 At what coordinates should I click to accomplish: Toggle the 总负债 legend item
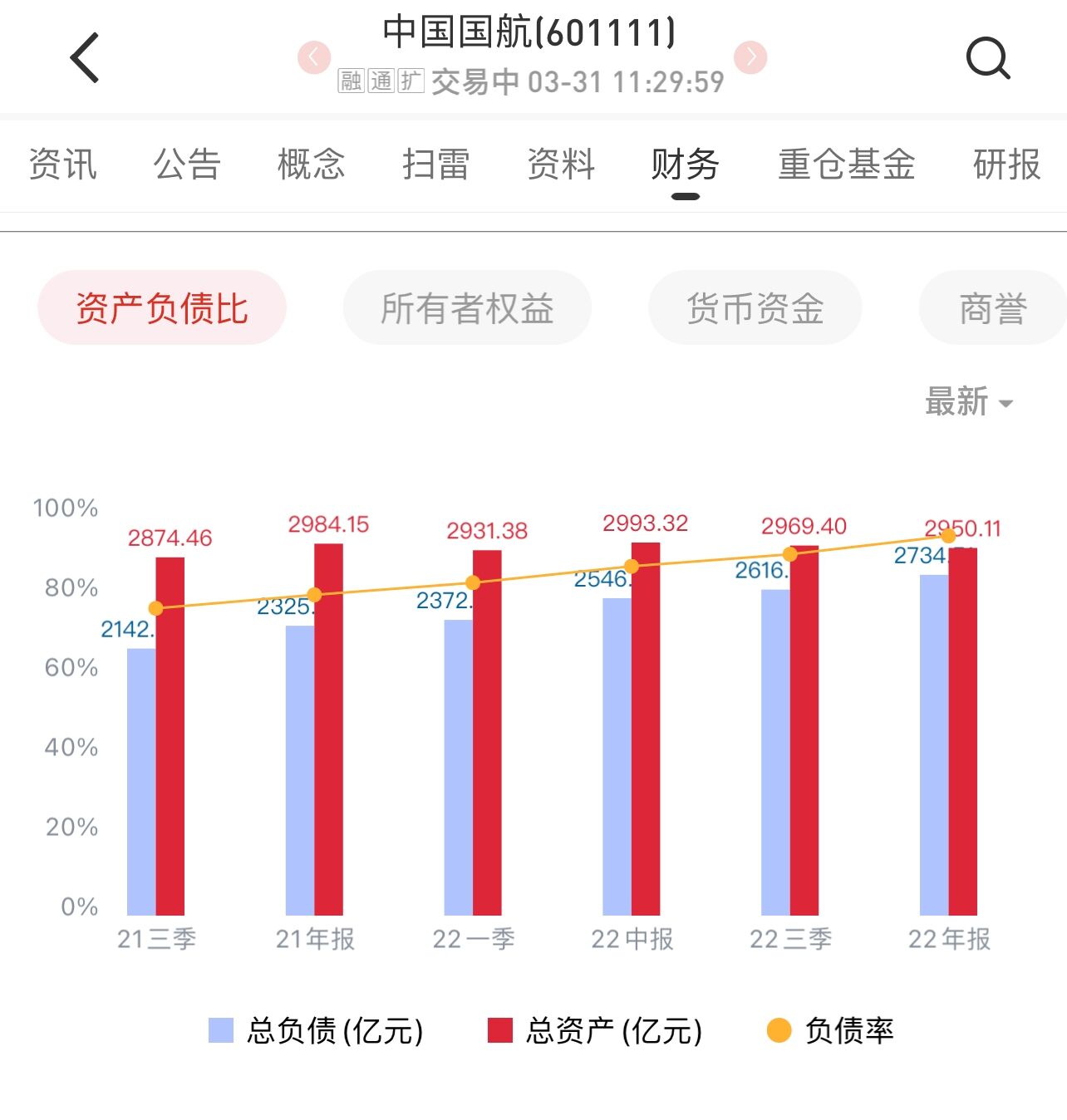316,1030
